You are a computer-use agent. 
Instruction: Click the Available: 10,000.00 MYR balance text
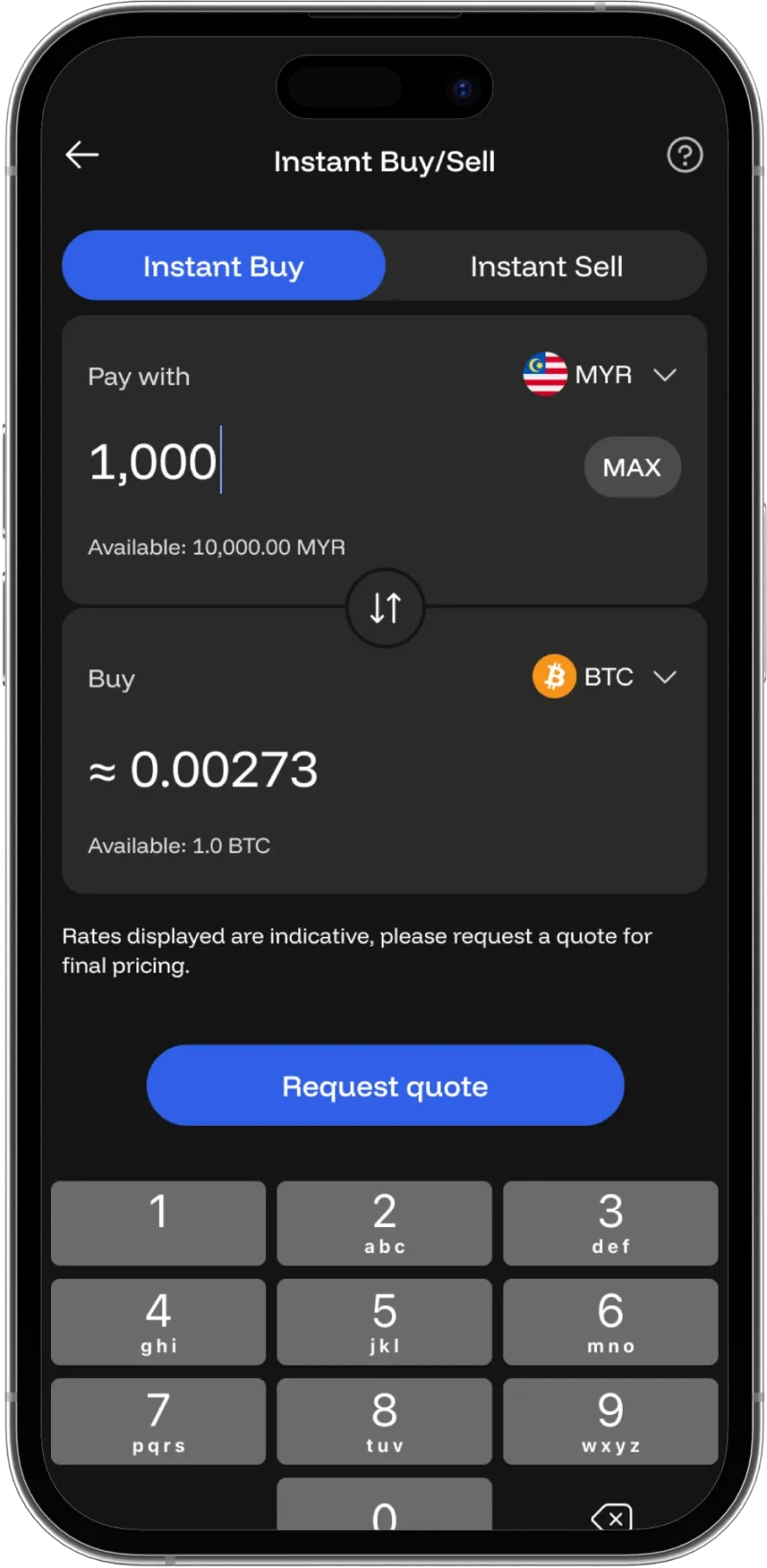[x=216, y=547]
